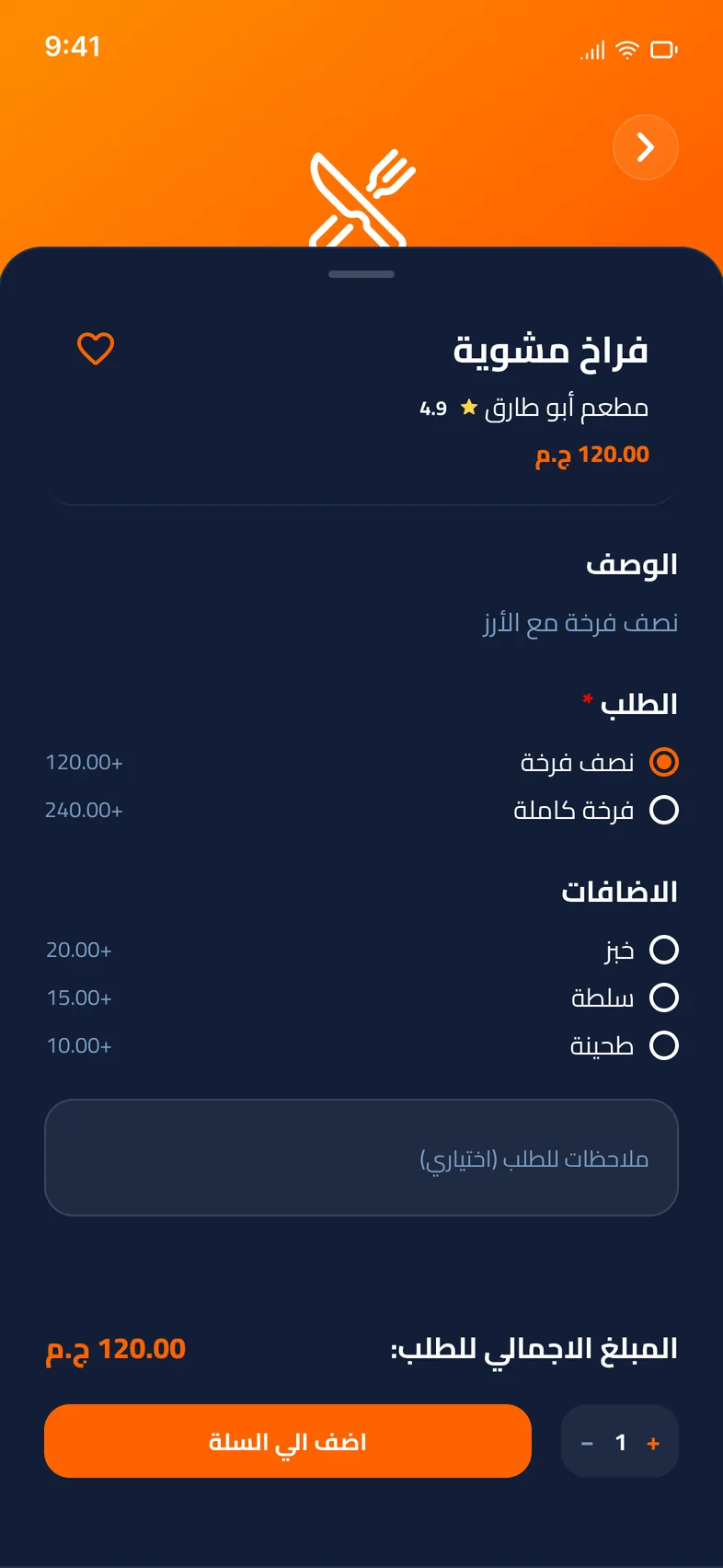Choose the فرخة كاملة option
Screen dimensions: 723x1568
click(x=664, y=810)
